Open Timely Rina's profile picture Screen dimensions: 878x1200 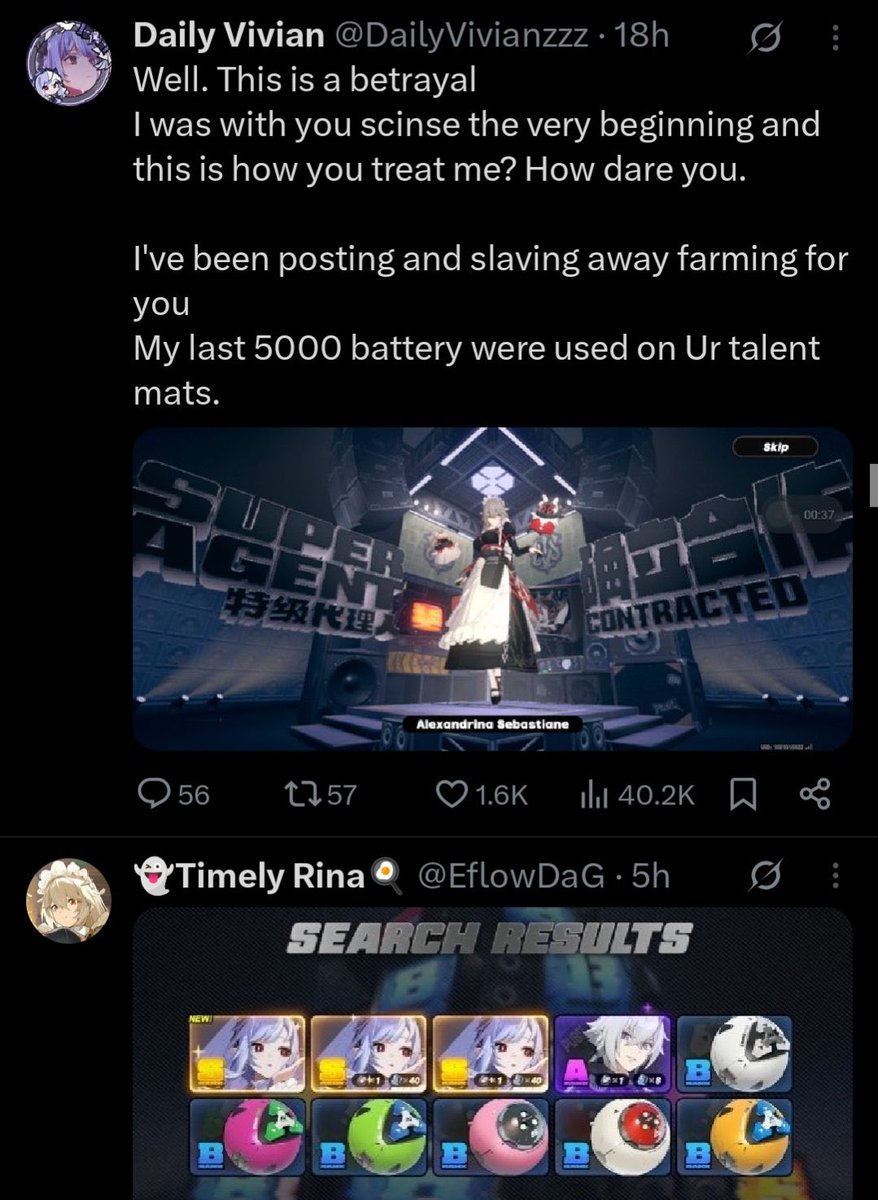click(x=67, y=901)
